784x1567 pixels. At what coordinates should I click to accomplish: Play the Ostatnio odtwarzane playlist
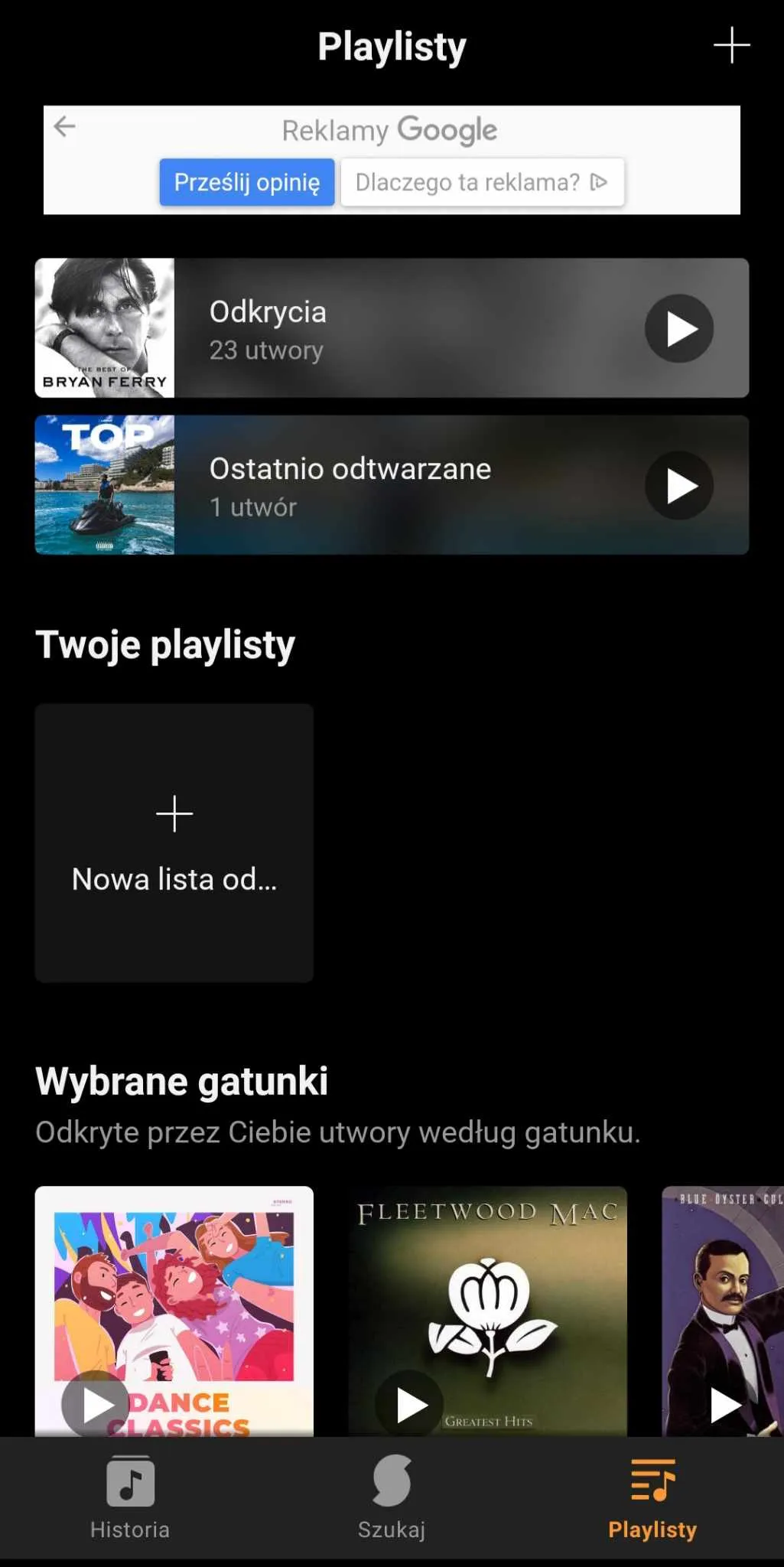click(x=679, y=485)
